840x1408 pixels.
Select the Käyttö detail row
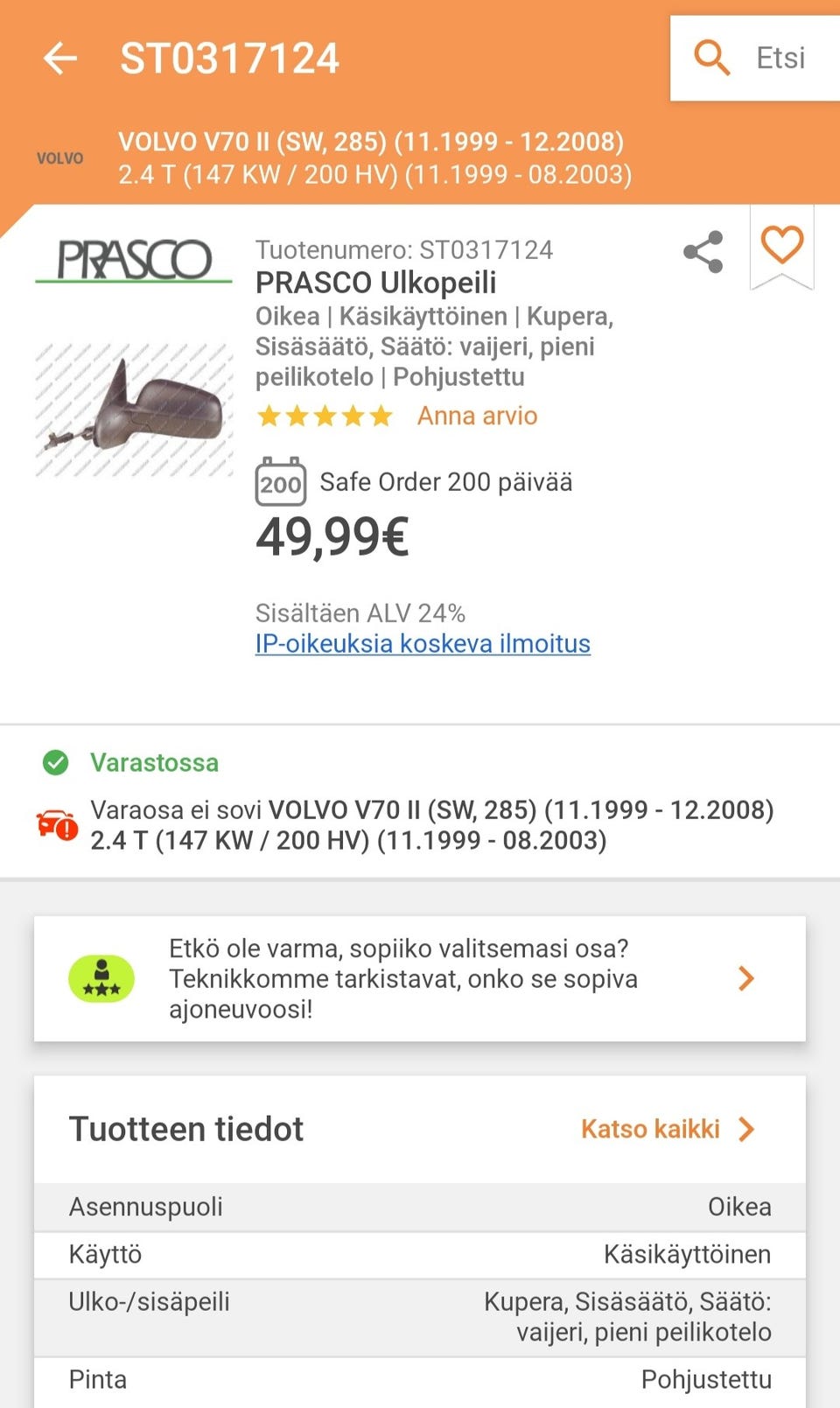420,1254
